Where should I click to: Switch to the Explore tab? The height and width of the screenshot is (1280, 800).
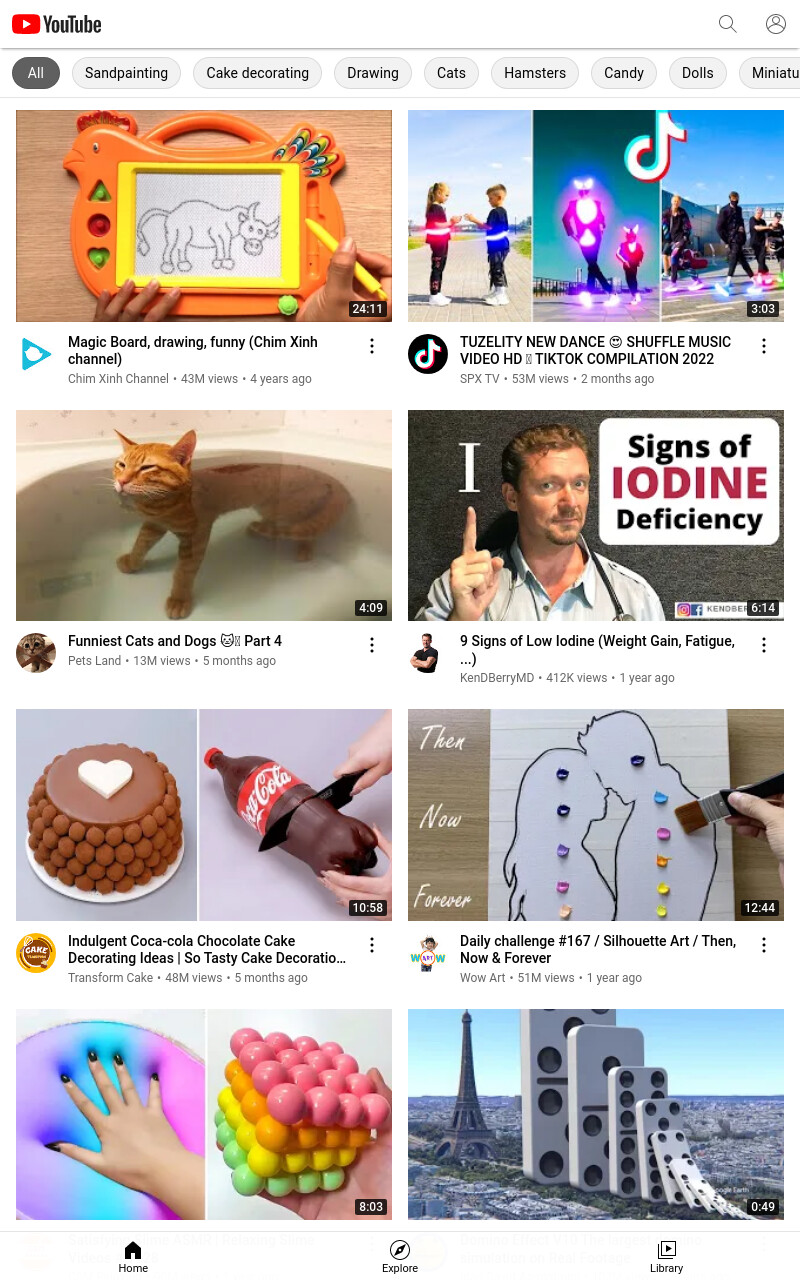click(x=400, y=1256)
